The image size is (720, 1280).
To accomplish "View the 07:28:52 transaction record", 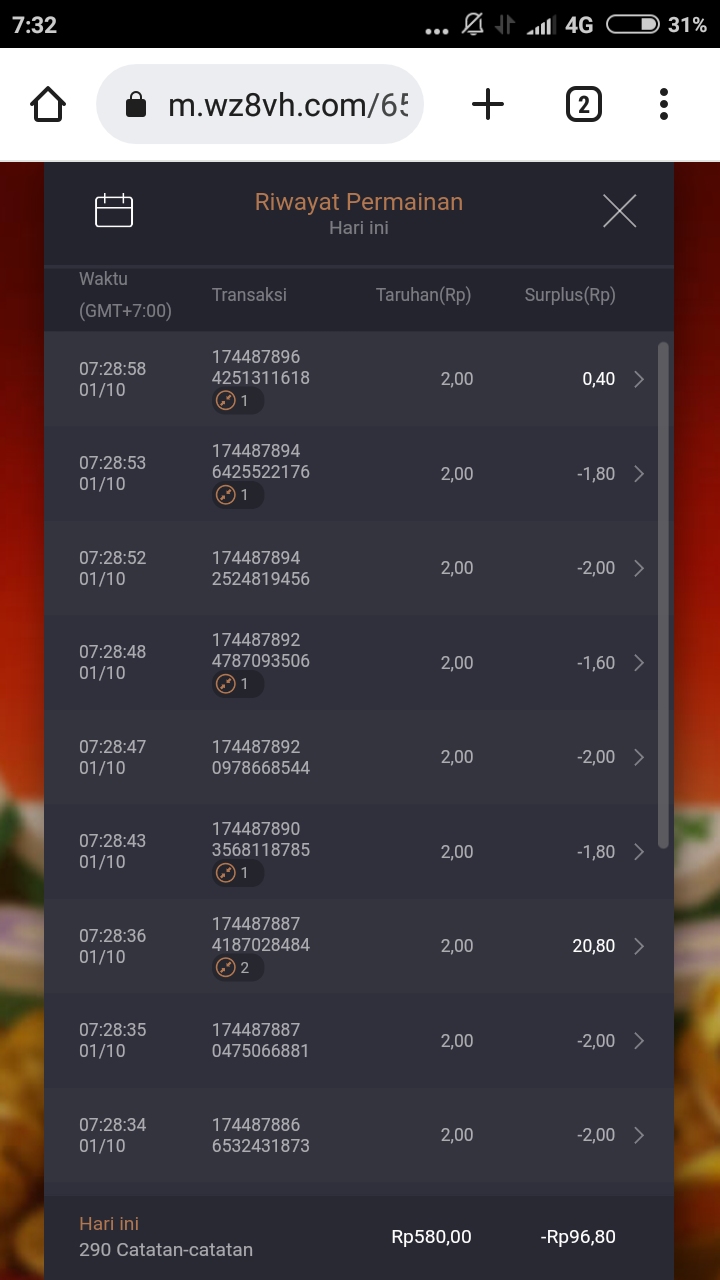I will click(639, 568).
